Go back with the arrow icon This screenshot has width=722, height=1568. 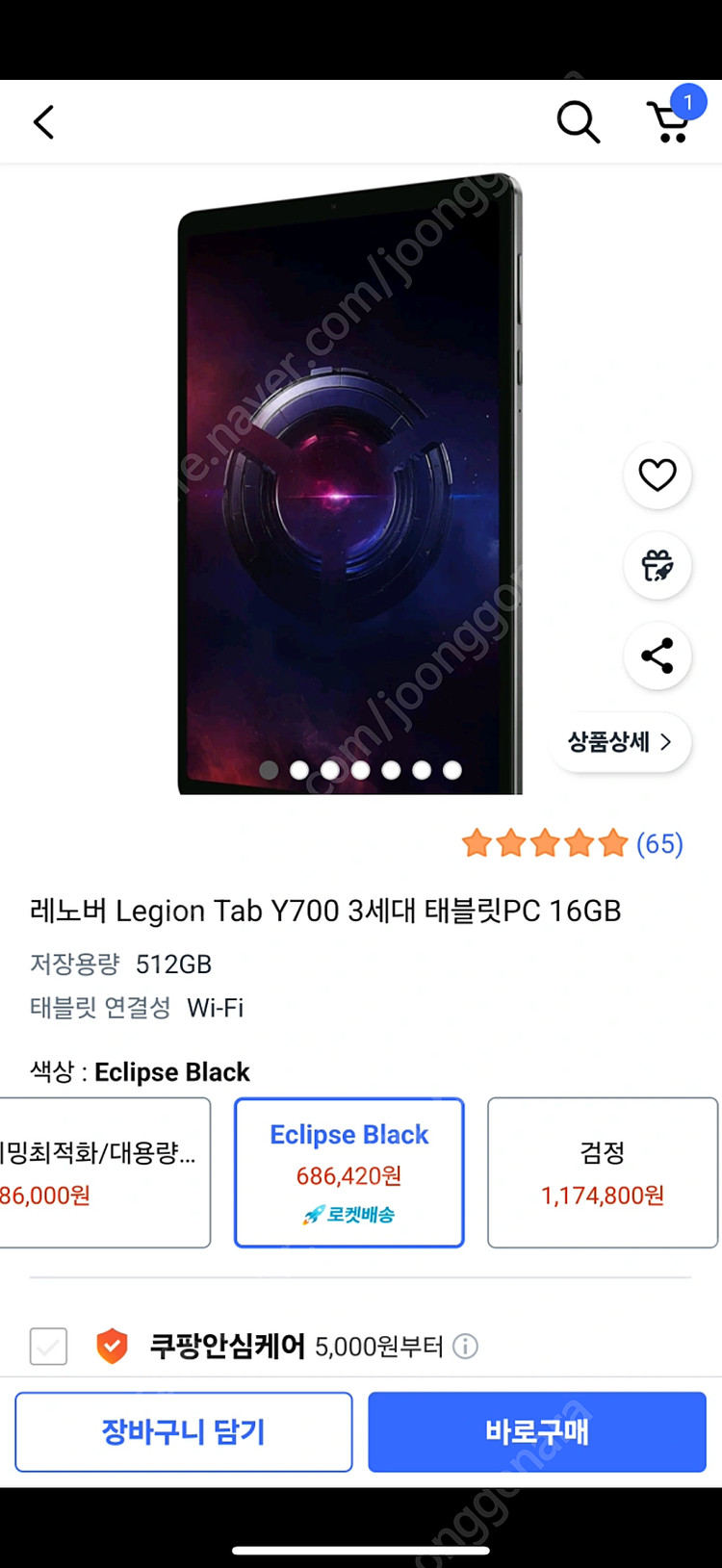tap(44, 122)
